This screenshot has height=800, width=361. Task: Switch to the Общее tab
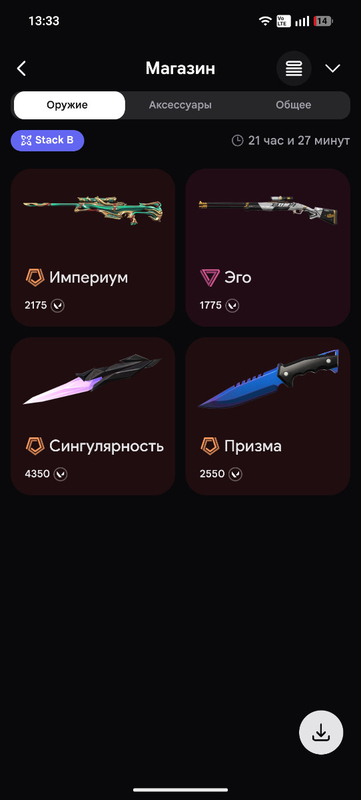[293, 105]
